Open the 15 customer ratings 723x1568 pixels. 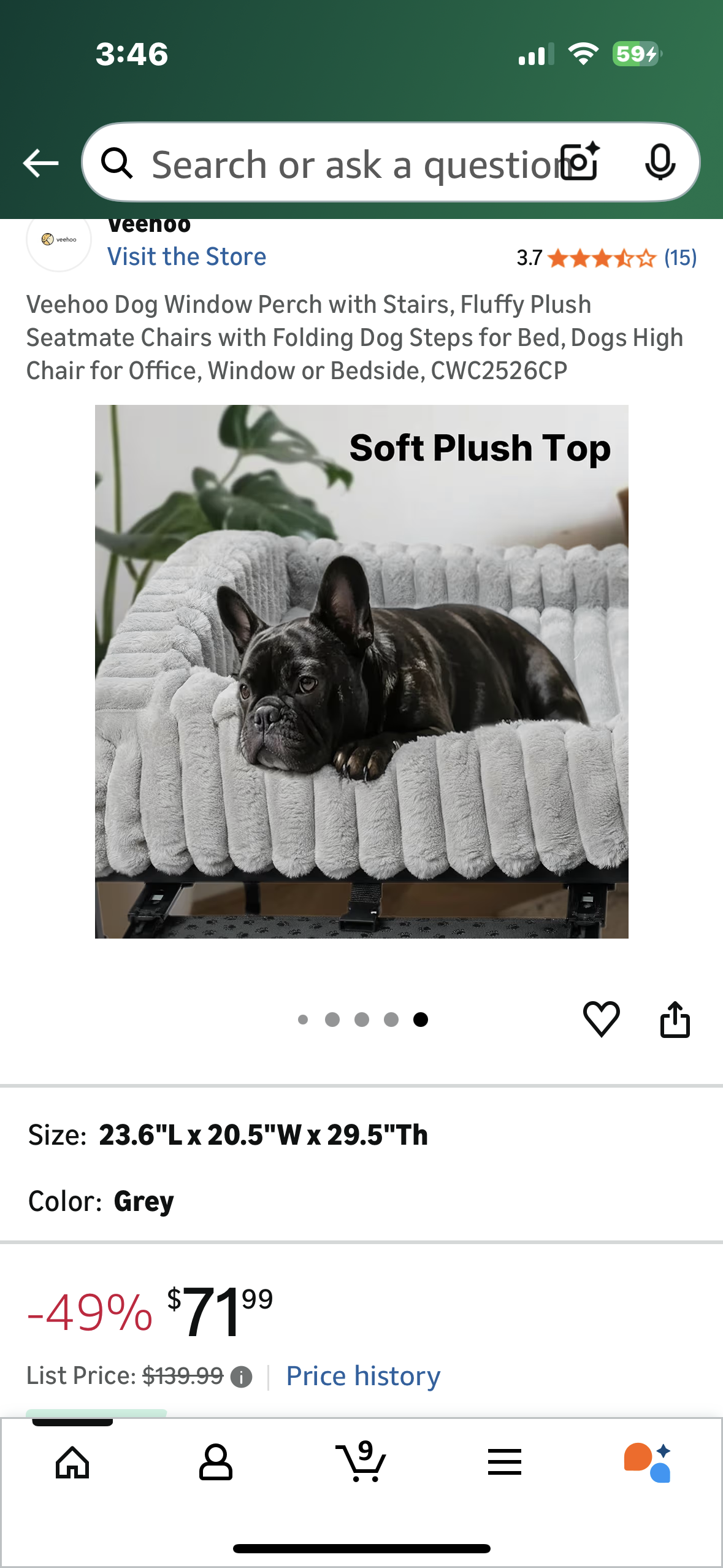click(679, 258)
